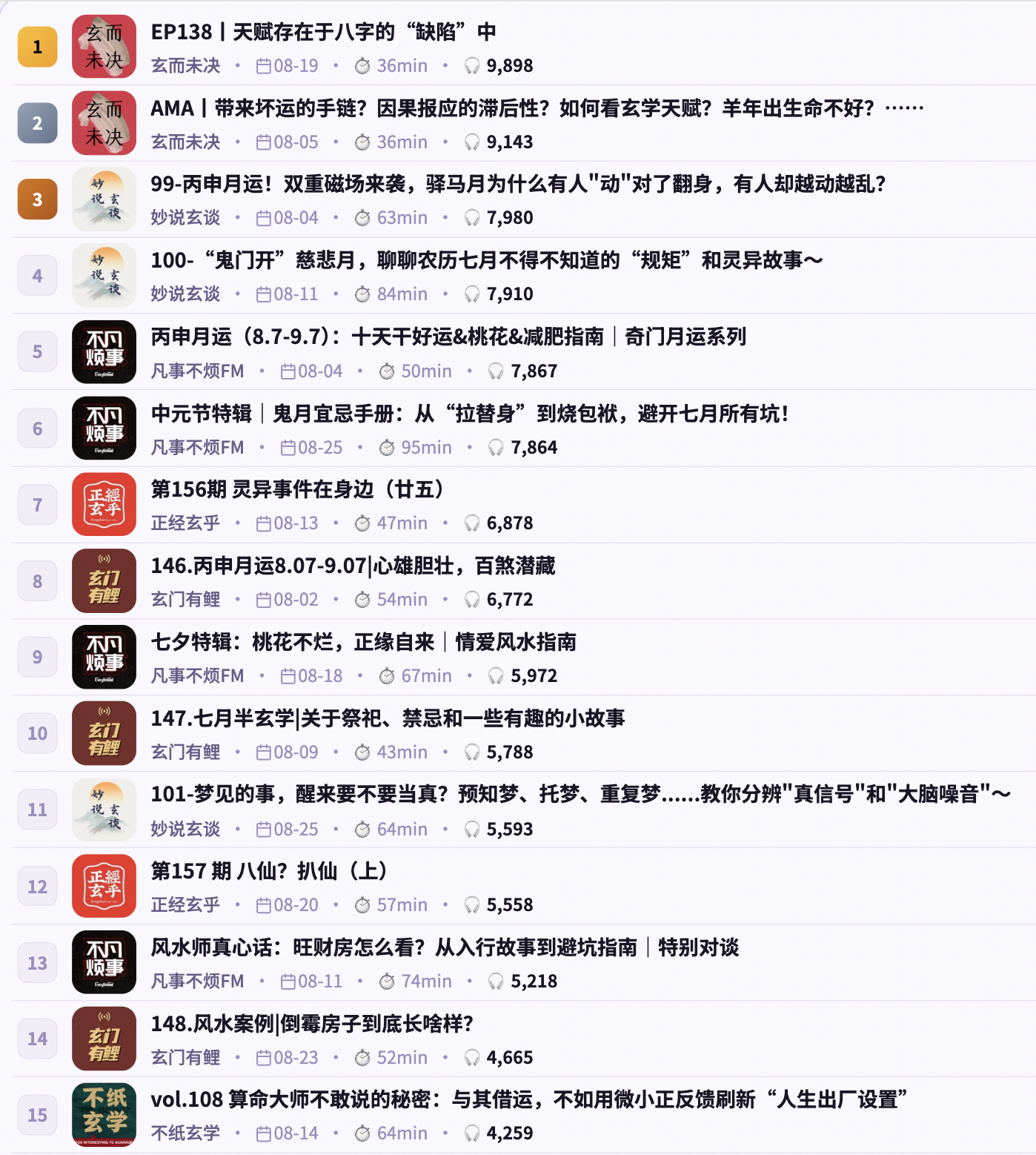Open 第156期 灵异事件在身边 episode
Viewport: 1036px width, 1155px height.
298,489
